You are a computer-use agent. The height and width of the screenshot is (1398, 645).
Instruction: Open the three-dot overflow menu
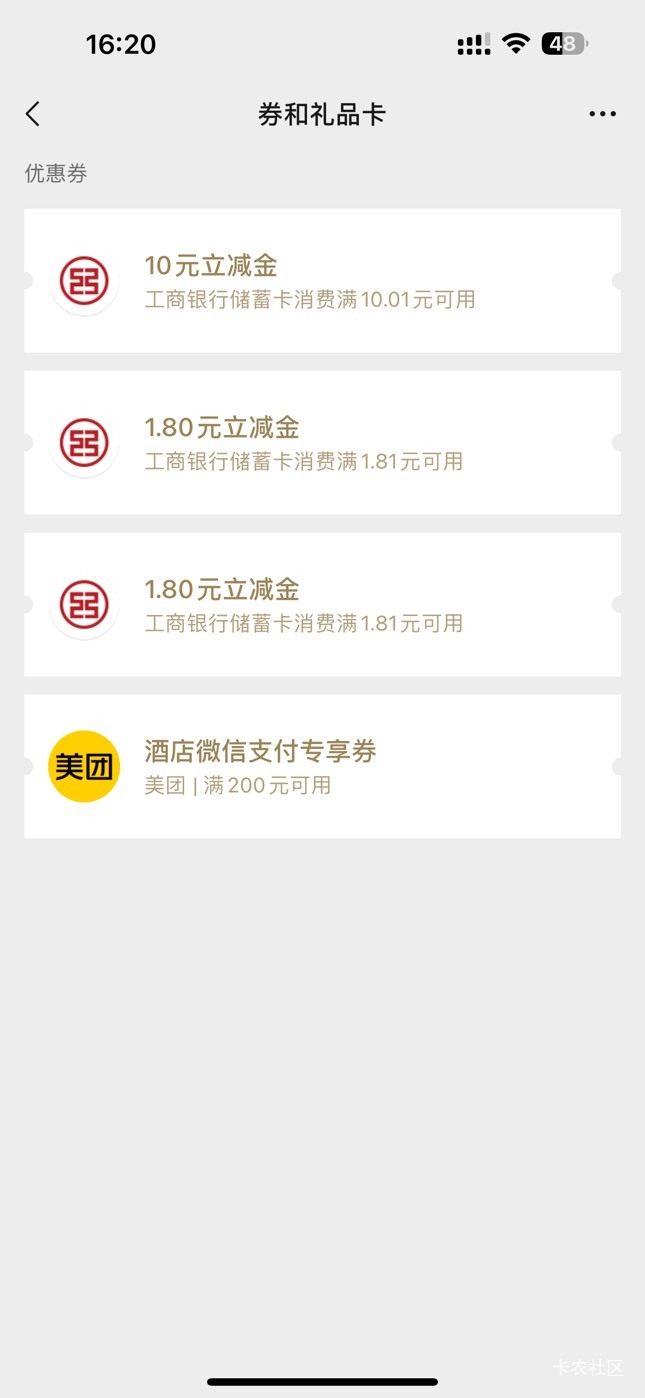[602, 114]
